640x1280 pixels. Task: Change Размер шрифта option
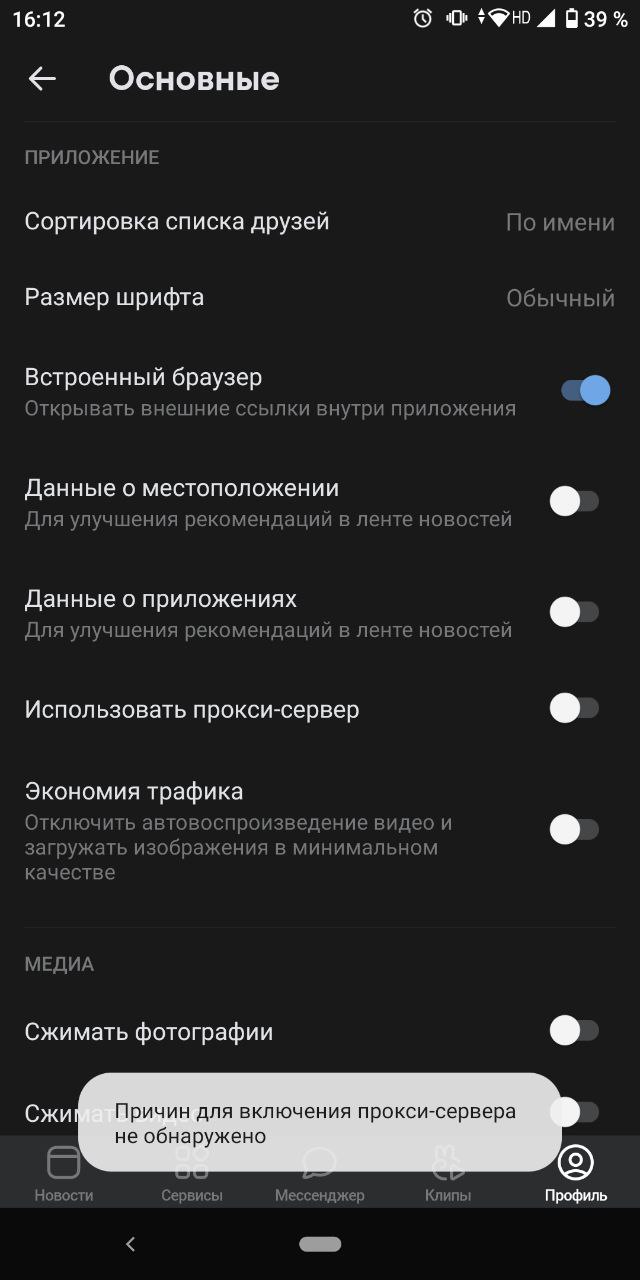(x=319, y=298)
